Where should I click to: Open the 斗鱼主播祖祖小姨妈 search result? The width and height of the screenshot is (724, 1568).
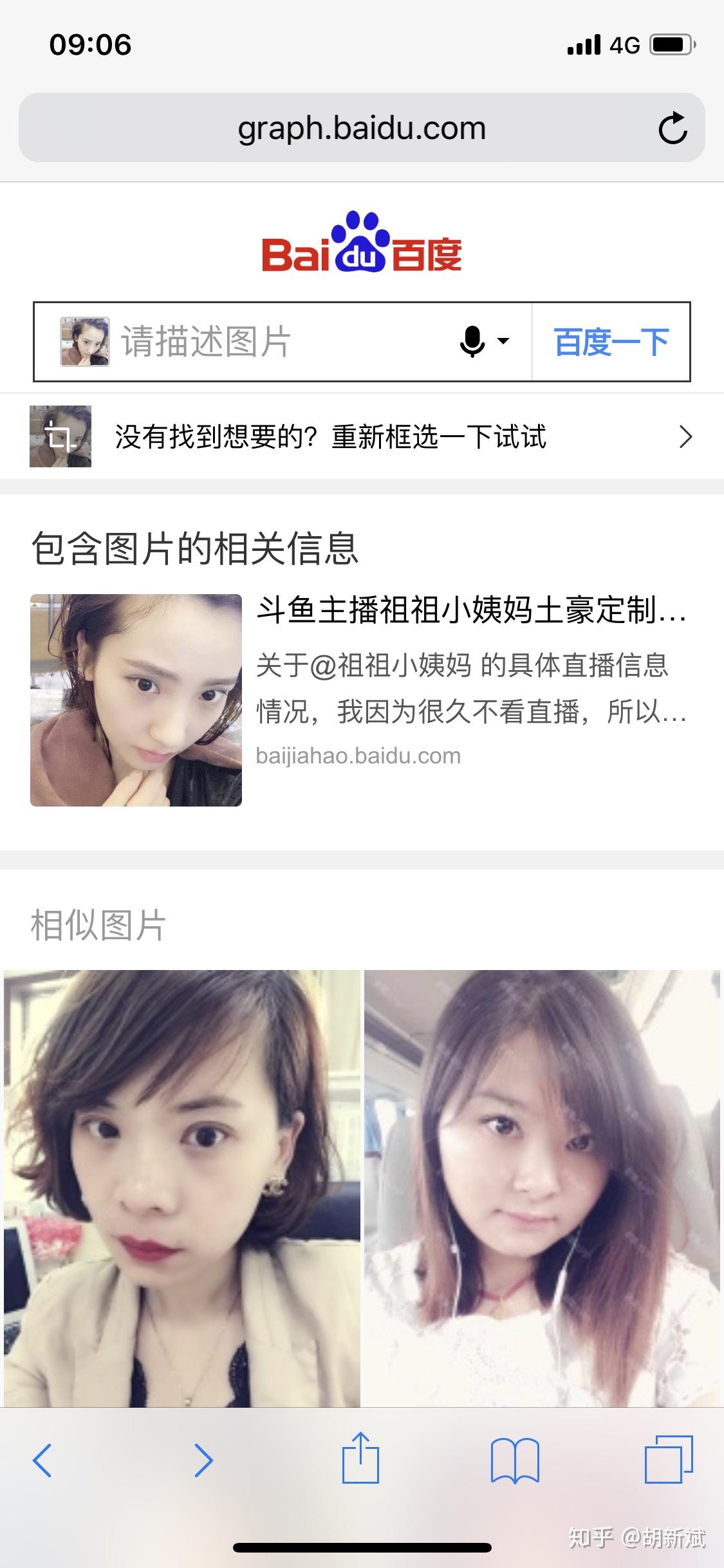coord(471,610)
